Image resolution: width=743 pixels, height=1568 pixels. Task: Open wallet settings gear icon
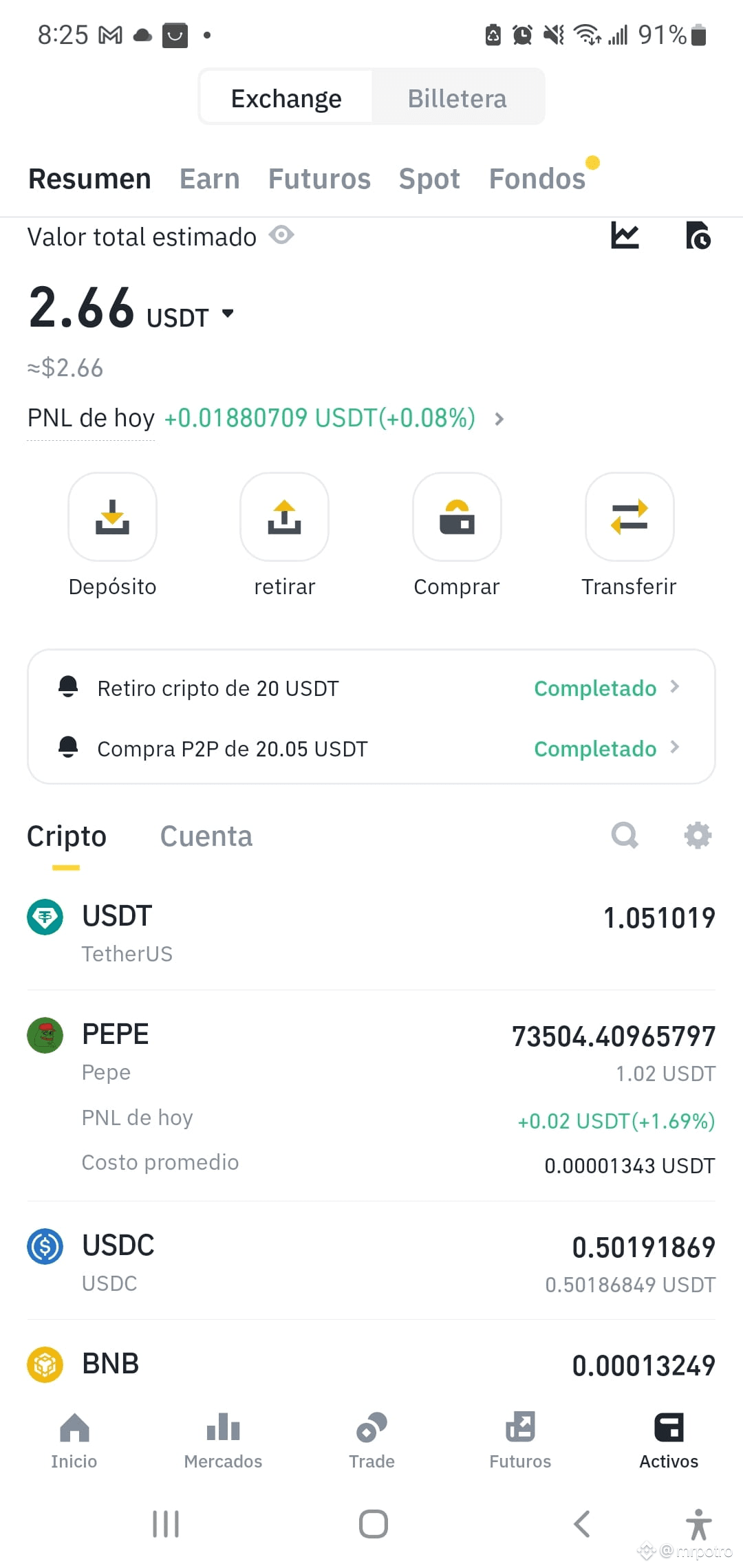pos(697,835)
